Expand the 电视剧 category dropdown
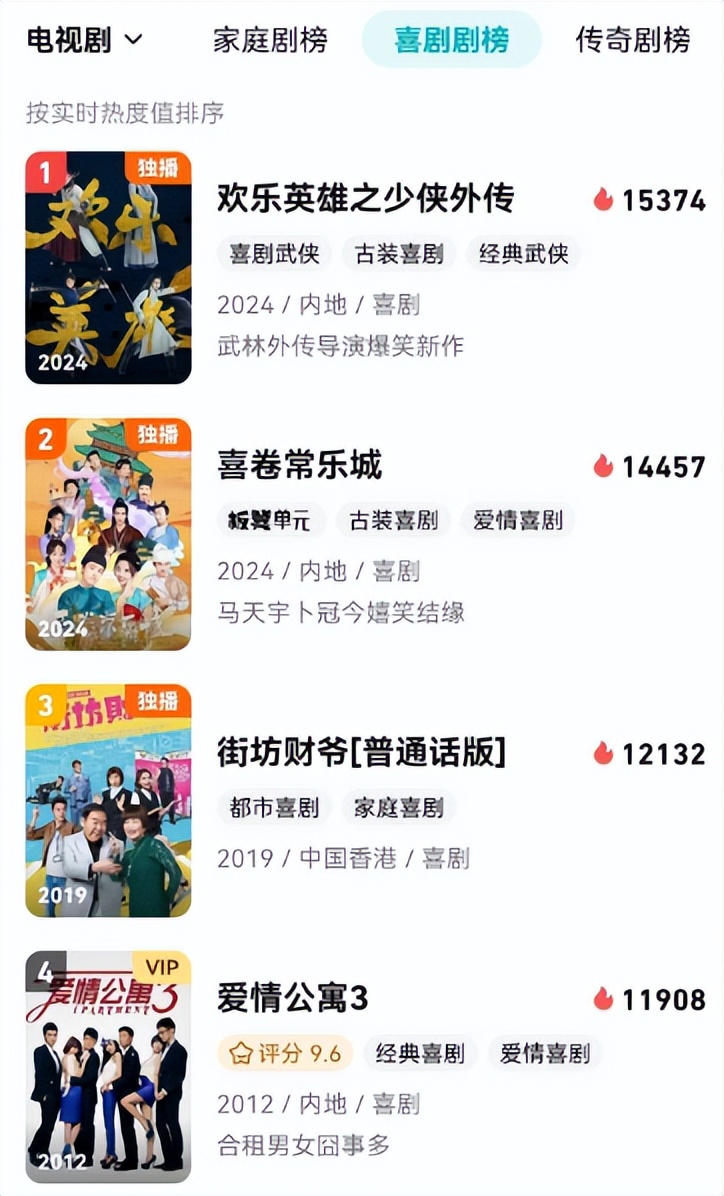The width and height of the screenshot is (724, 1196). pyautogui.click(x=84, y=40)
